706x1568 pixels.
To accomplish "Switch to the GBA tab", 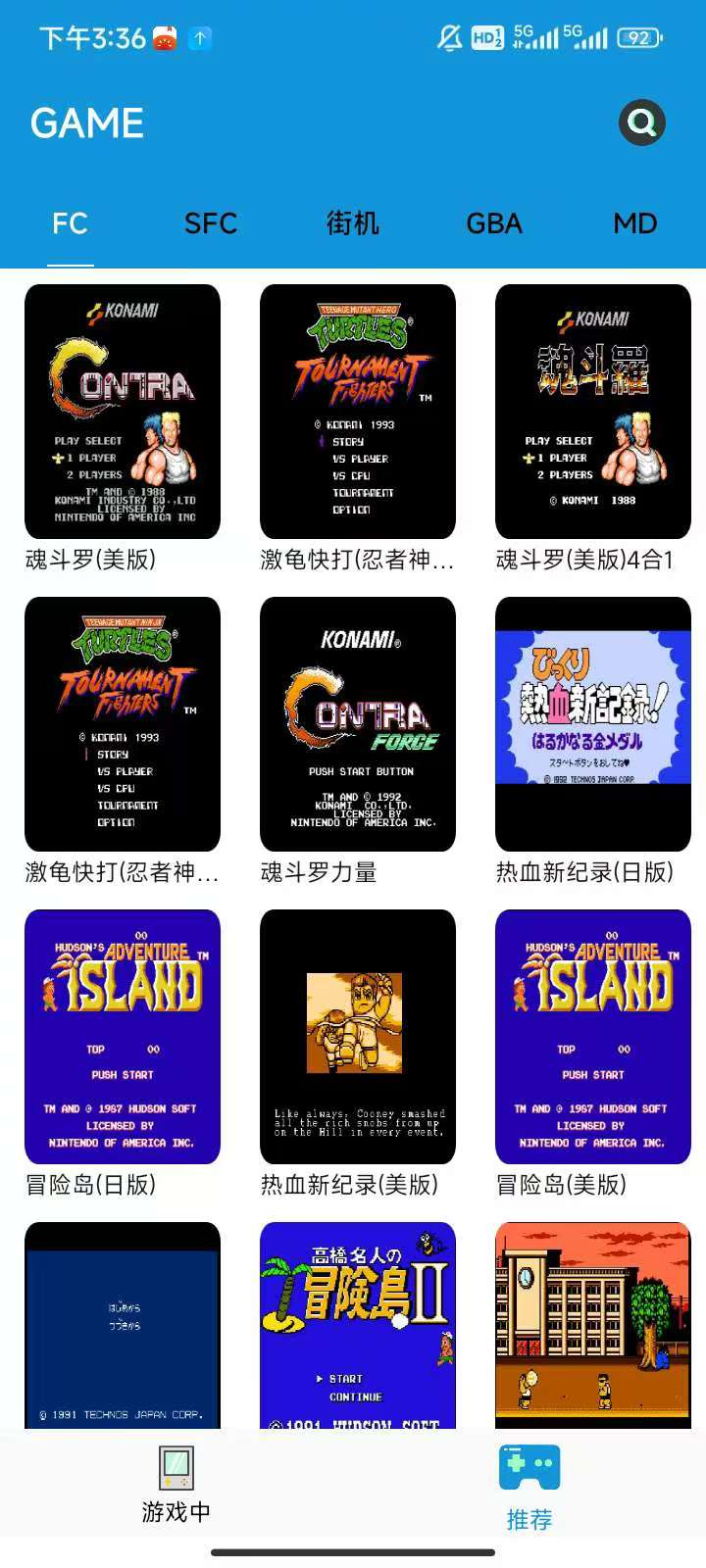I will 493,223.
